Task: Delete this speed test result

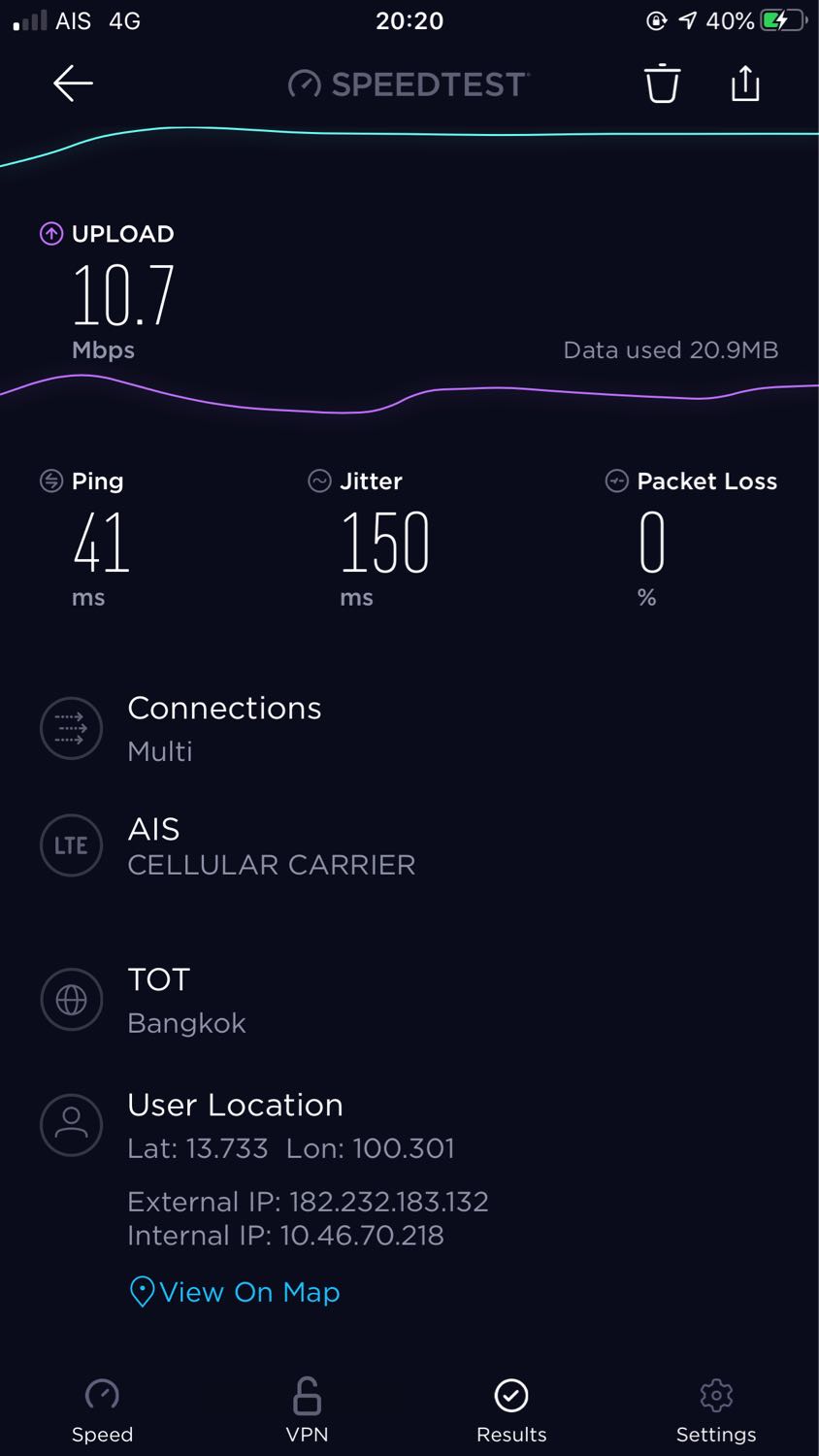Action: (x=662, y=83)
